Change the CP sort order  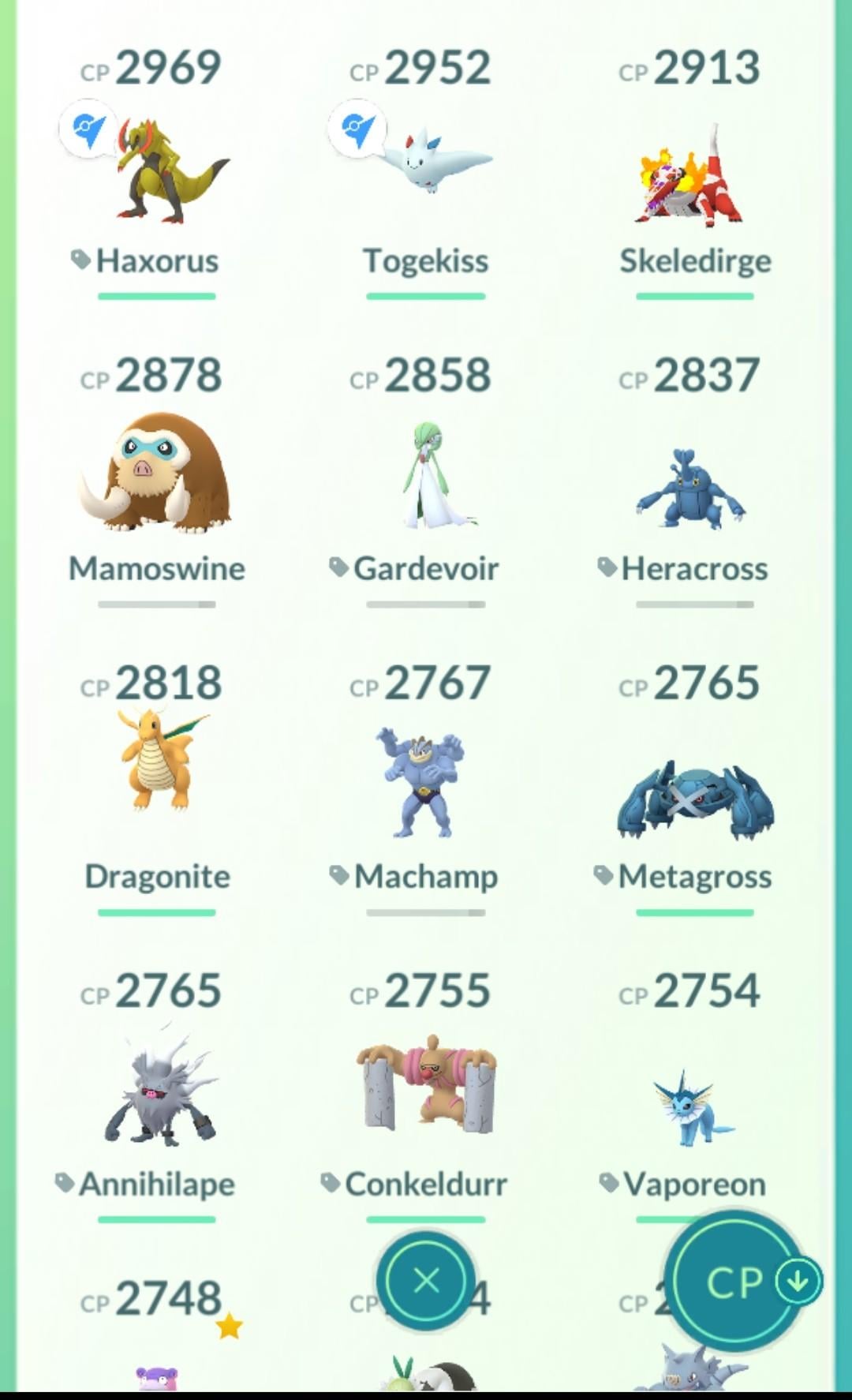(742, 1282)
